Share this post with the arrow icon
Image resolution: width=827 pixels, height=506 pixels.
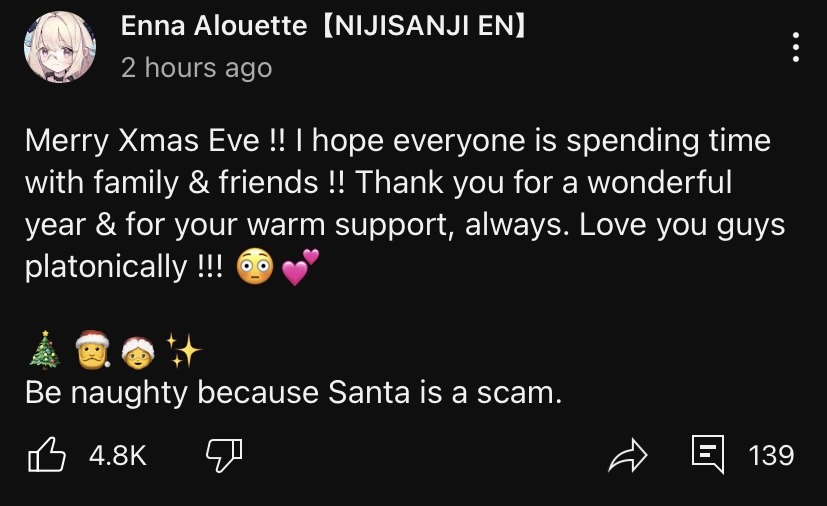tap(629, 456)
